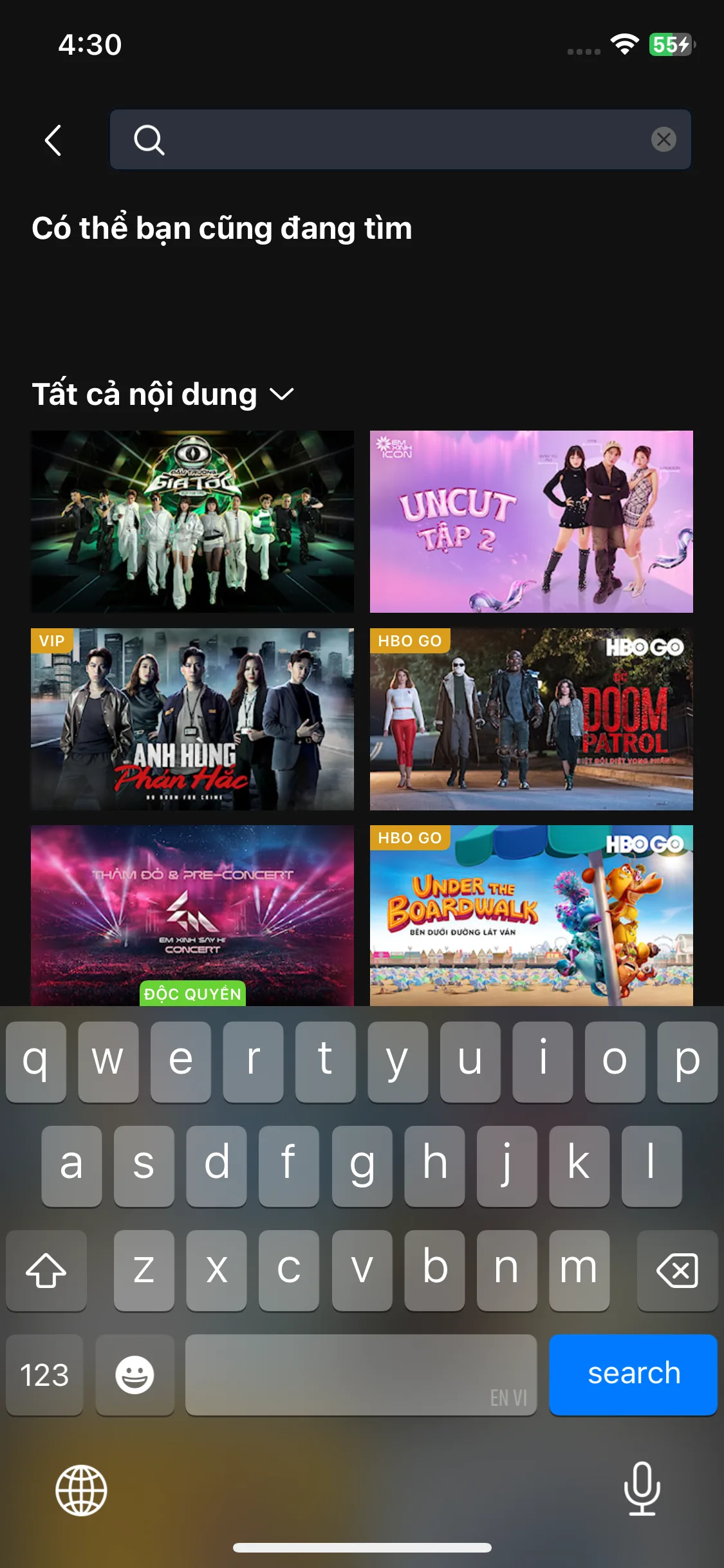
Task: Start voice dictation with the microphone
Action: tap(642, 1489)
